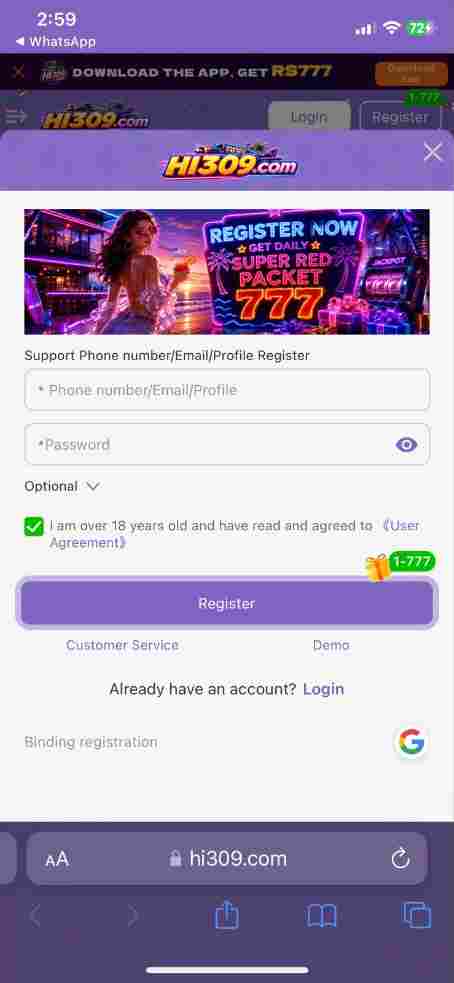
Task: Open the User Agreement link
Action: coord(235,534)
